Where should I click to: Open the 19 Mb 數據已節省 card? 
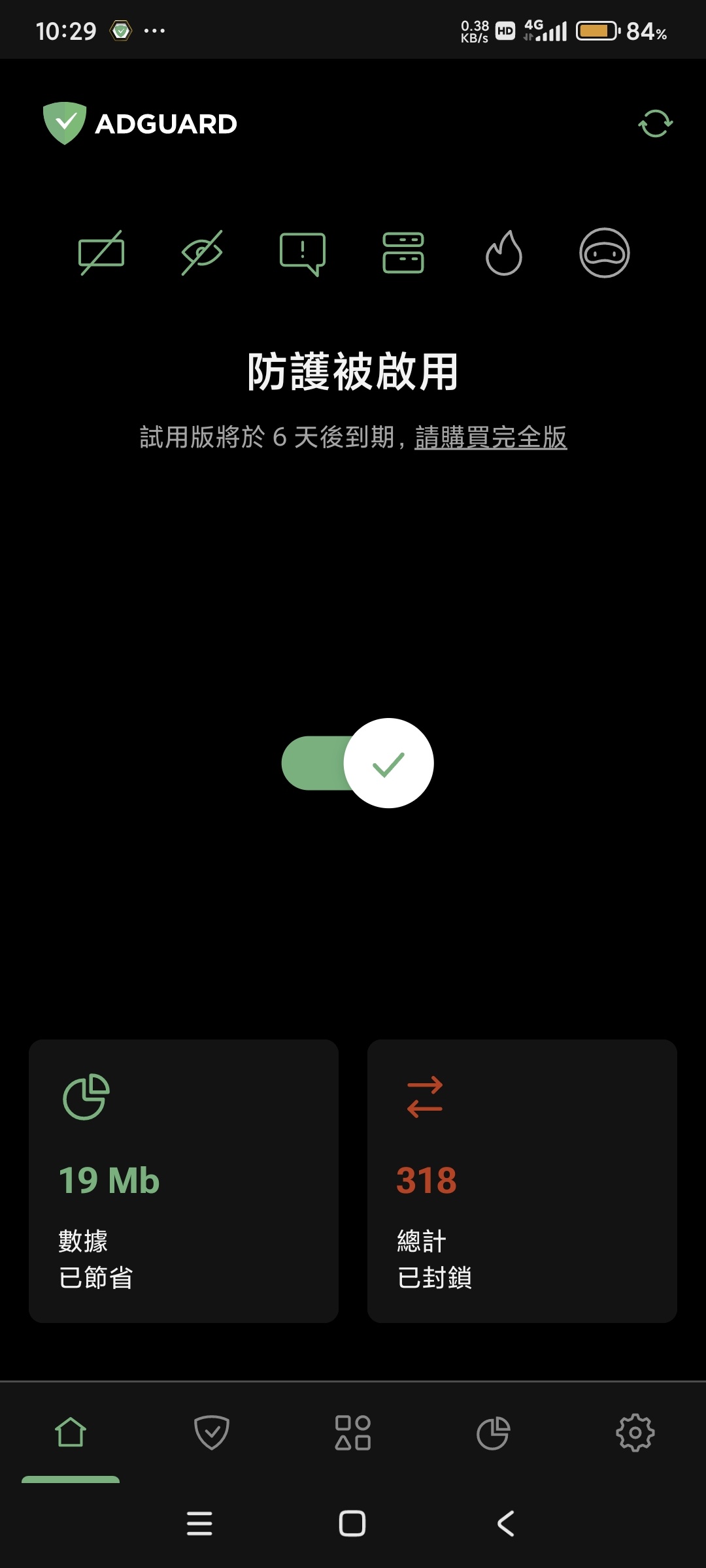[184, 1181]
